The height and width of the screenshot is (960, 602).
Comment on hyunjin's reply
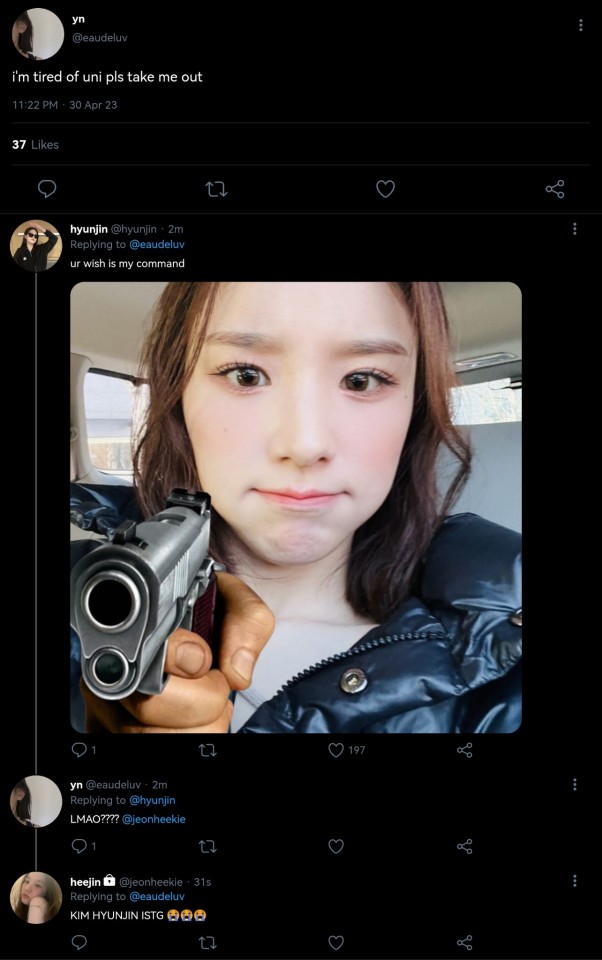[80, 750]
